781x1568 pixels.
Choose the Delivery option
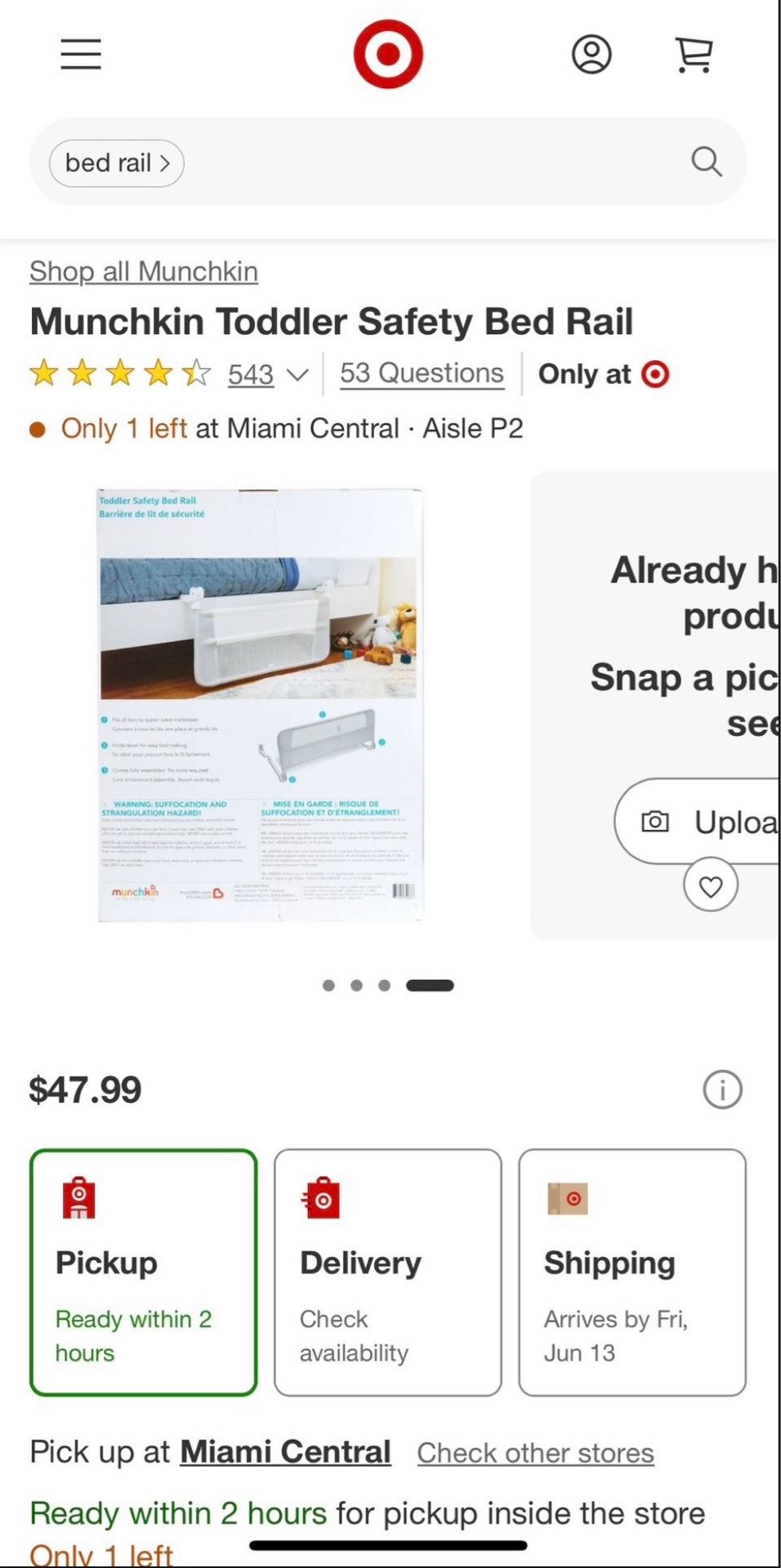tap(388, 1272)
